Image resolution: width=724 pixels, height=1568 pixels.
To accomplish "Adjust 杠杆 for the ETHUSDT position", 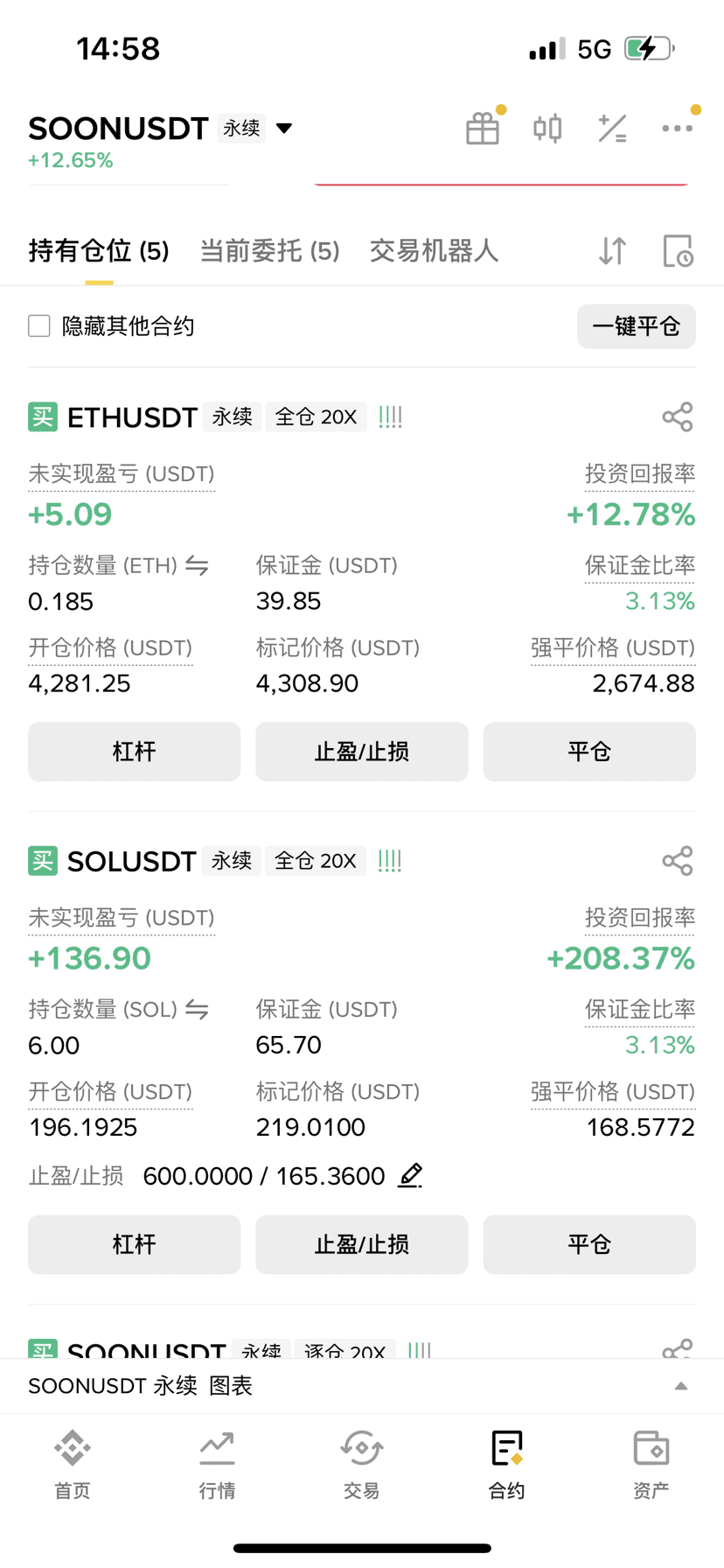I will [x=134, y=752].
